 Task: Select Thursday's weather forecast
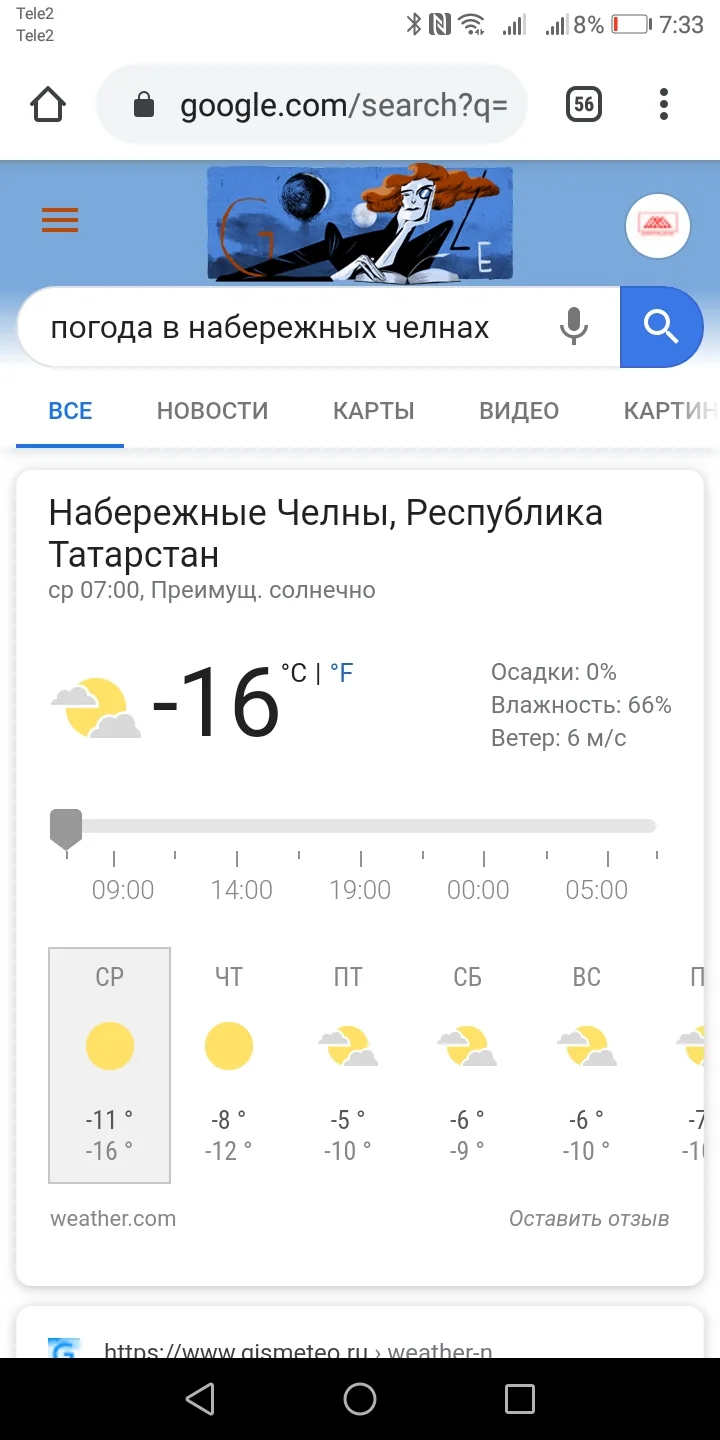[x=228, y=1060]
